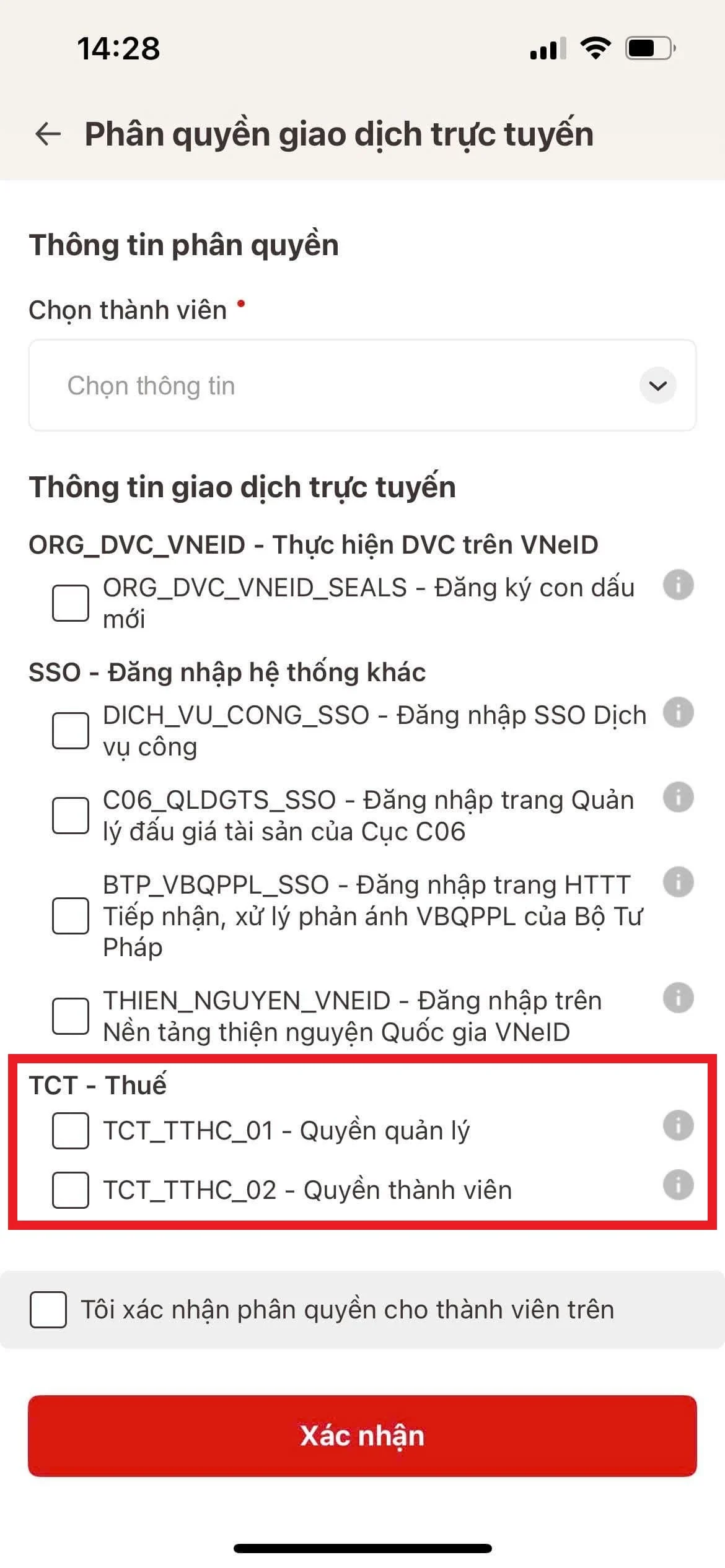
Task: Select TCT_TTHC_01 Quyền quản lý
Action: 71,1130
